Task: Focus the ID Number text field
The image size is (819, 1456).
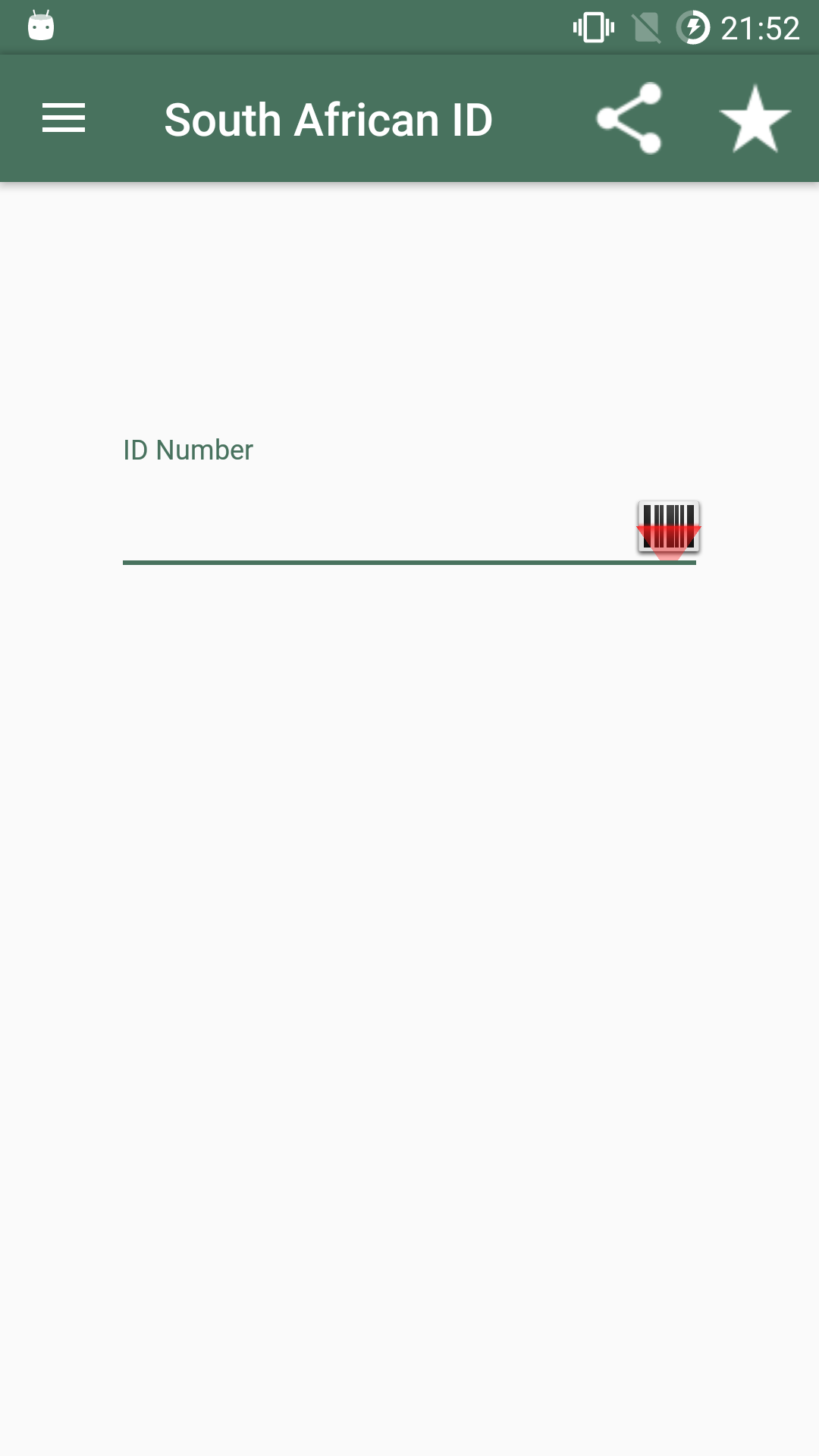Action: pyautogui.click(x=372, y=529)
